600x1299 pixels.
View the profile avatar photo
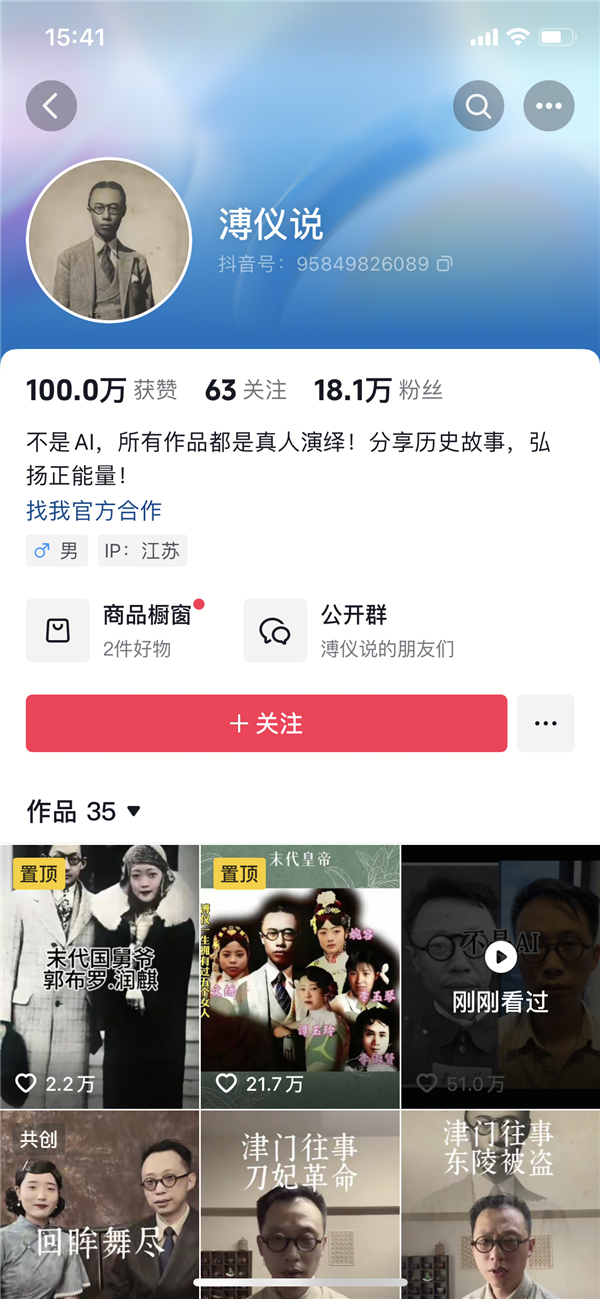(x=108, y=239)
